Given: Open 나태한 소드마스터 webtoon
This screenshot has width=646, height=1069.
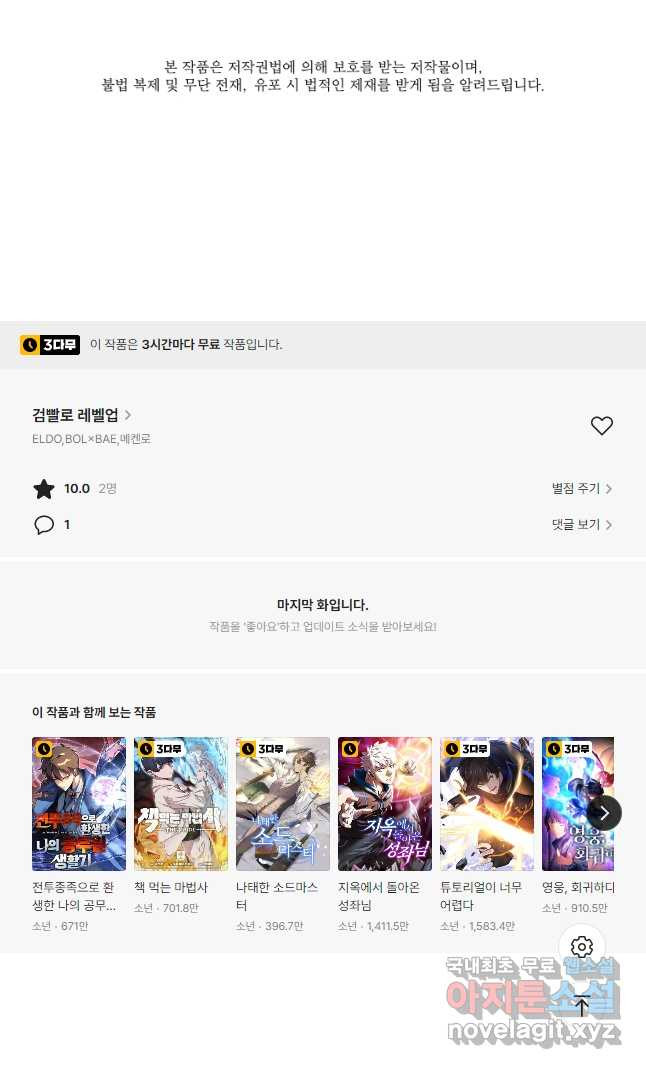Looking at the screenshot, I should [x=283, y=804].
